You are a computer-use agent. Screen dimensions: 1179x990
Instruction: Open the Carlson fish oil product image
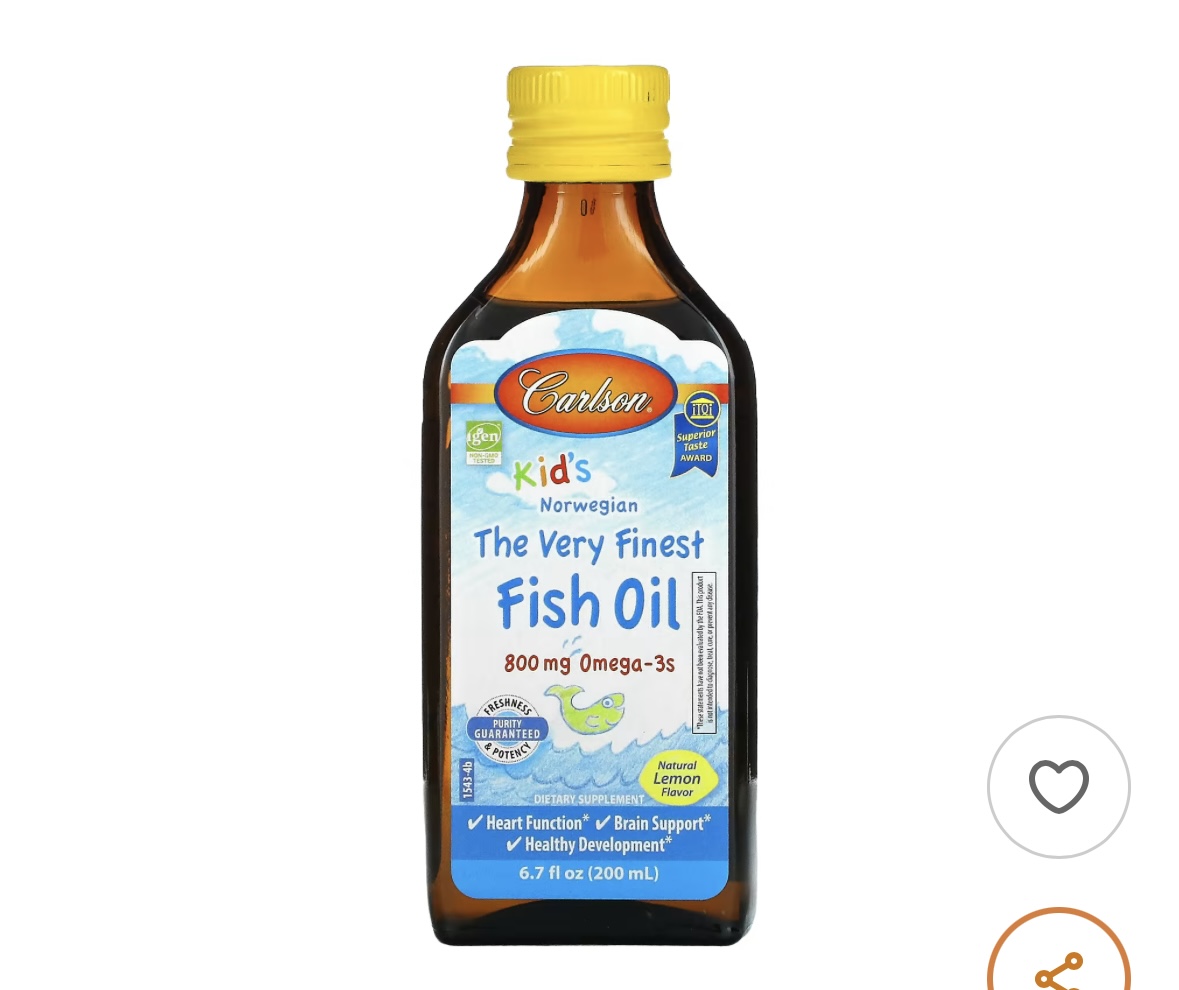589,507
